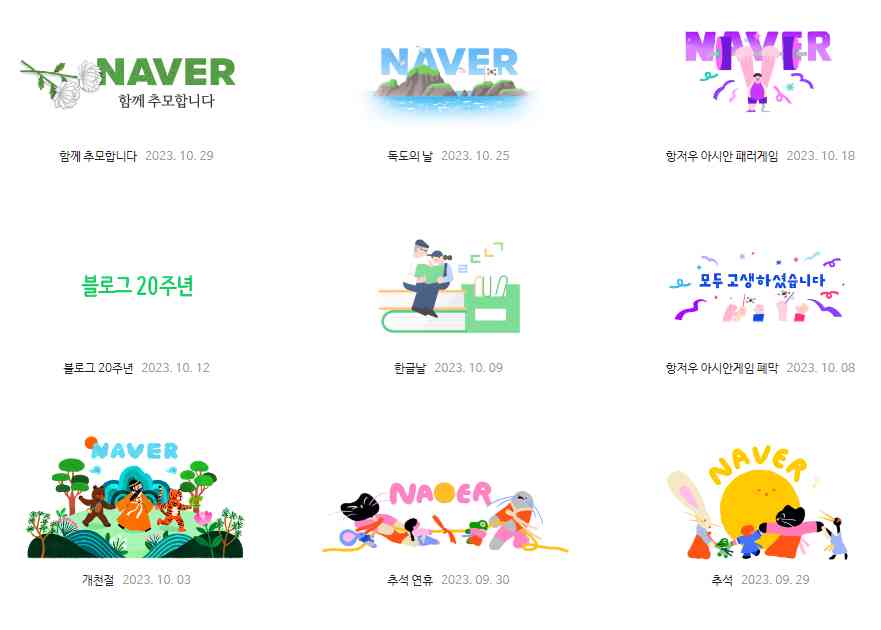Open the 독도의 날 logo tile
Screen dimensions: 881x630
click(x=448, y=80)
